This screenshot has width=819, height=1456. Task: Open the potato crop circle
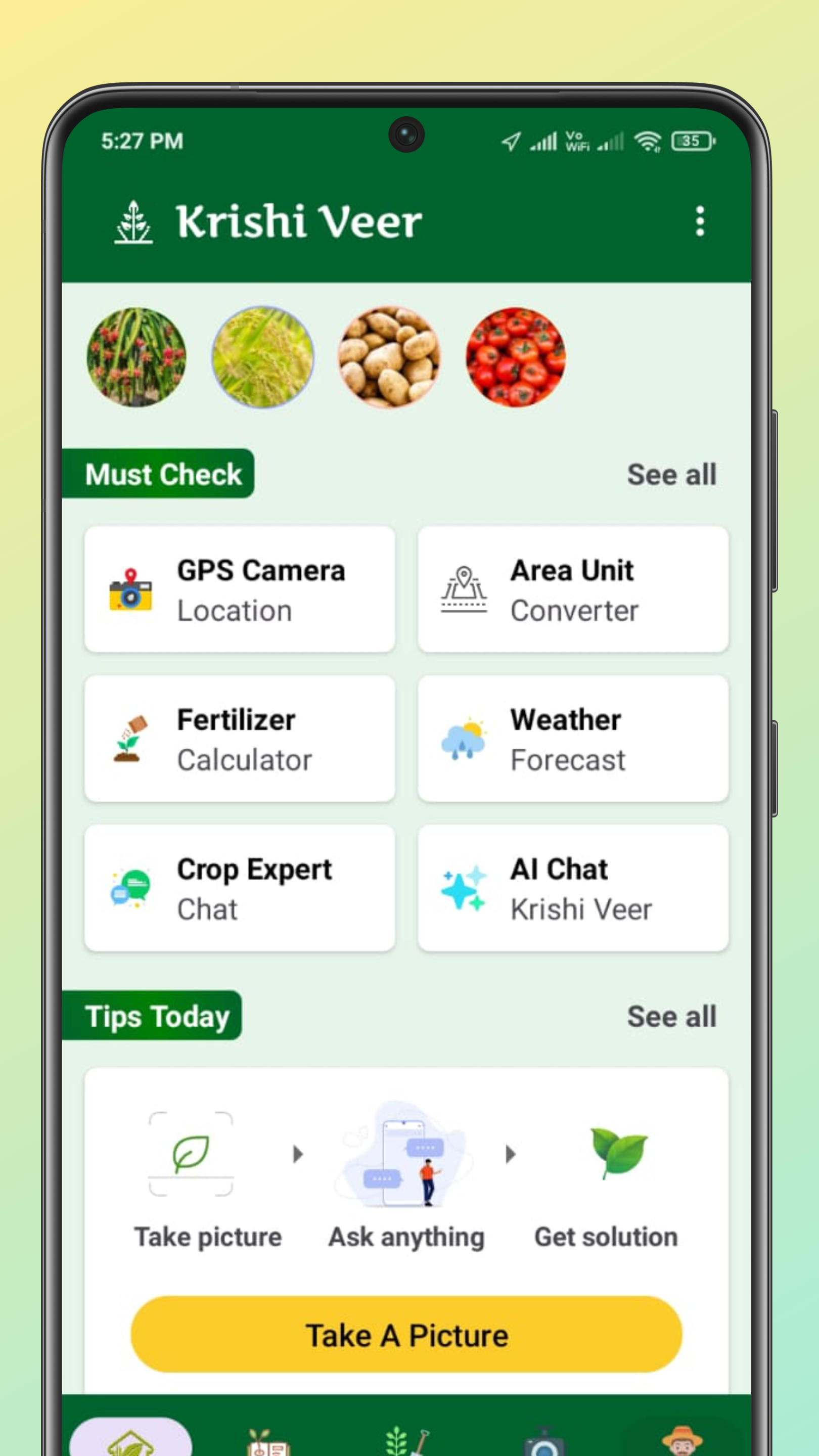pyautogui.click(x=389, y=357)
